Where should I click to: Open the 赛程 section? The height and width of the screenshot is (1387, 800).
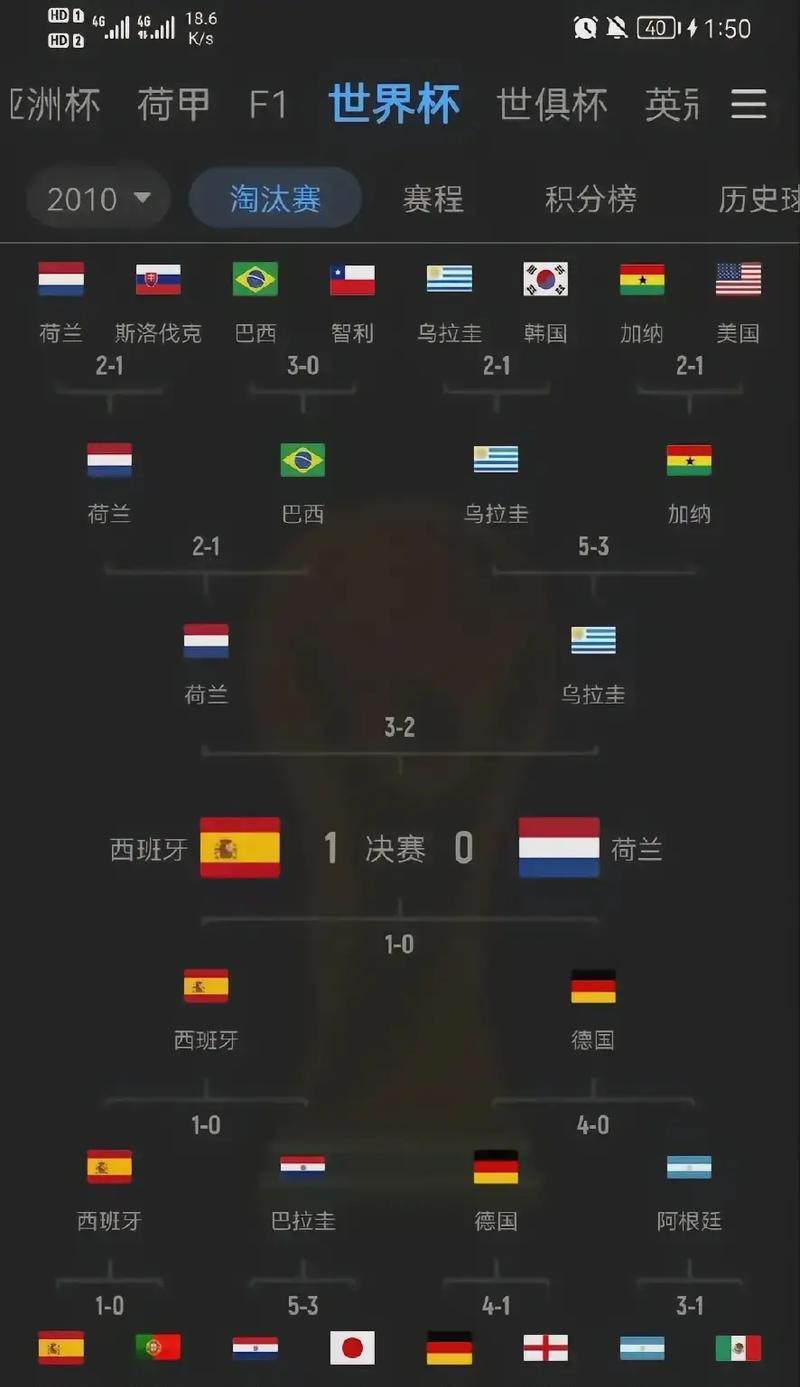pyautogui.click(x=433, y=199)
